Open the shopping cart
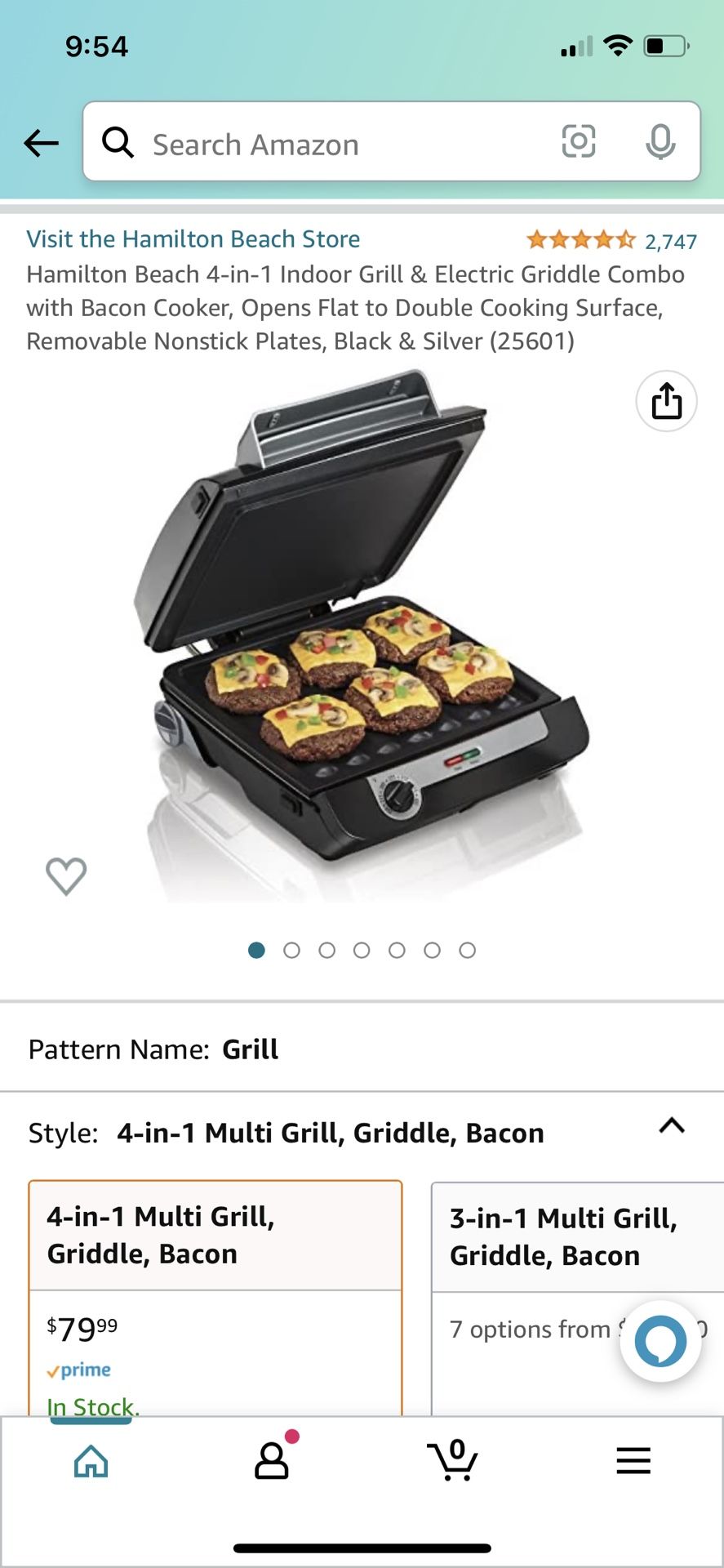 pos(452,1460)
